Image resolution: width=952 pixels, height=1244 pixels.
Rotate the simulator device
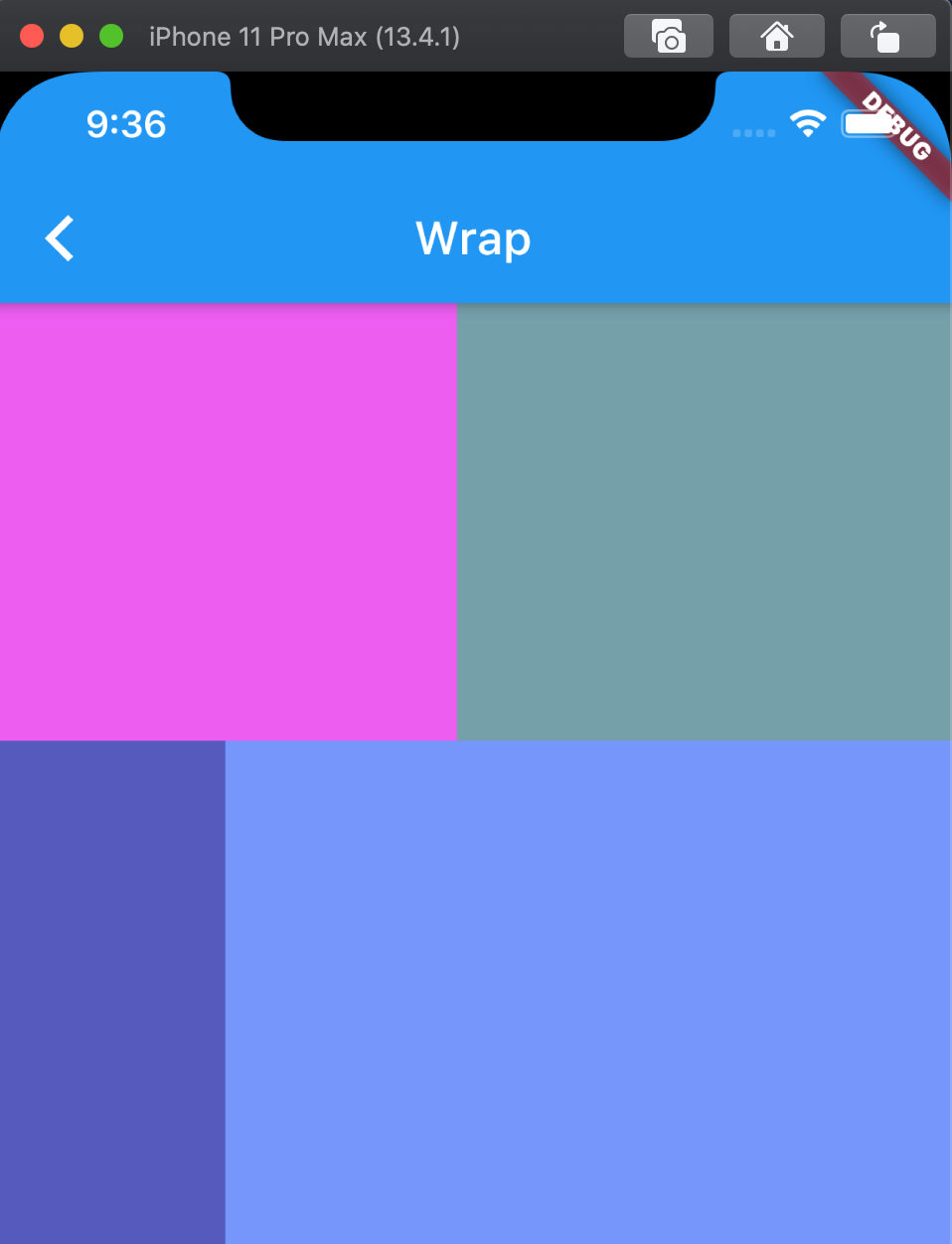tap(887, 37)
